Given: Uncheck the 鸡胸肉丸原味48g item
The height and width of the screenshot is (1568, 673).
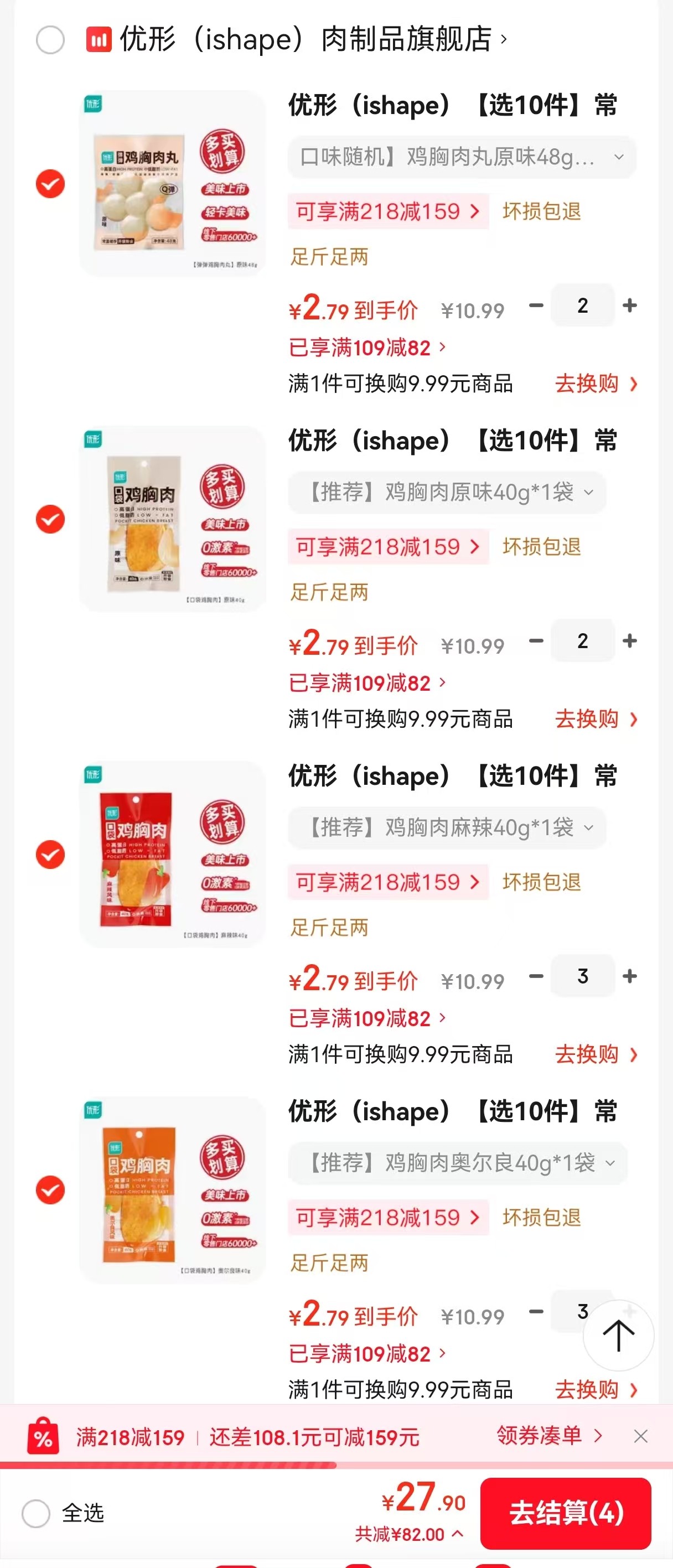Looking at the screenshot, I should [x=50, y=184].
